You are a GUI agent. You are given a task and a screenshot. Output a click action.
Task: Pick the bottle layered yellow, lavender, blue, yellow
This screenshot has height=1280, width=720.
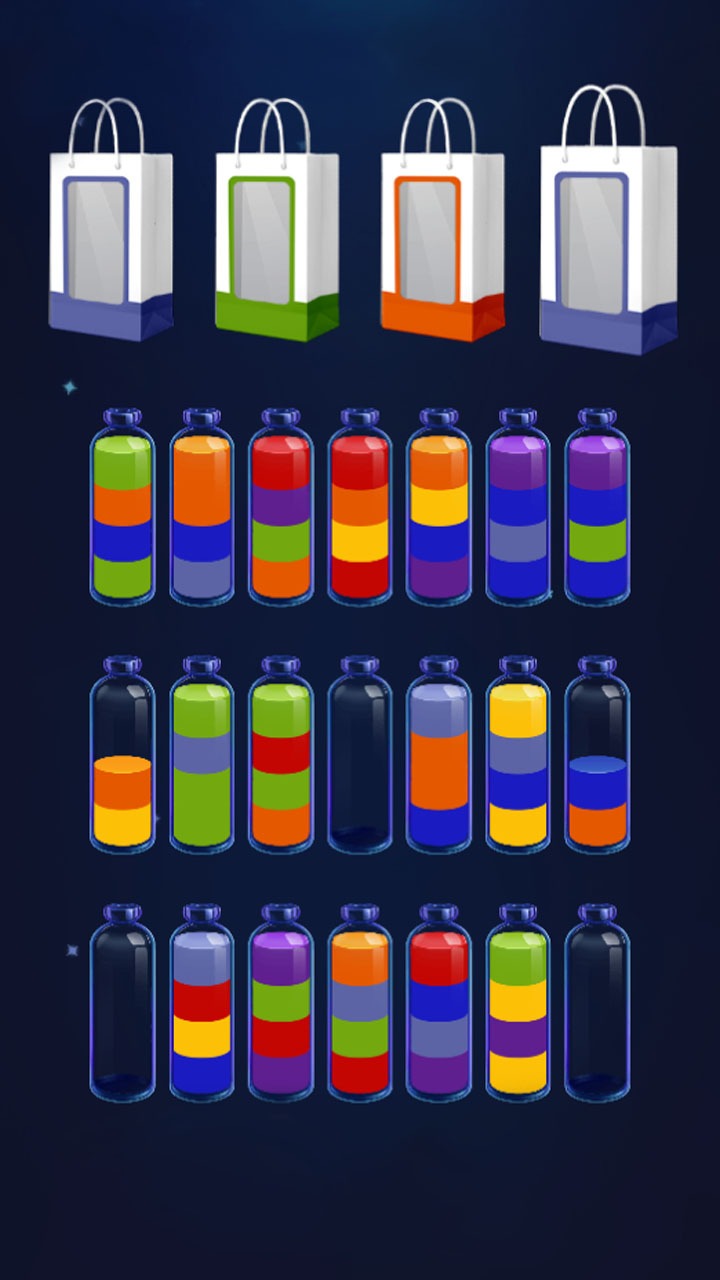pyautogui.click(x=518, y=758)
